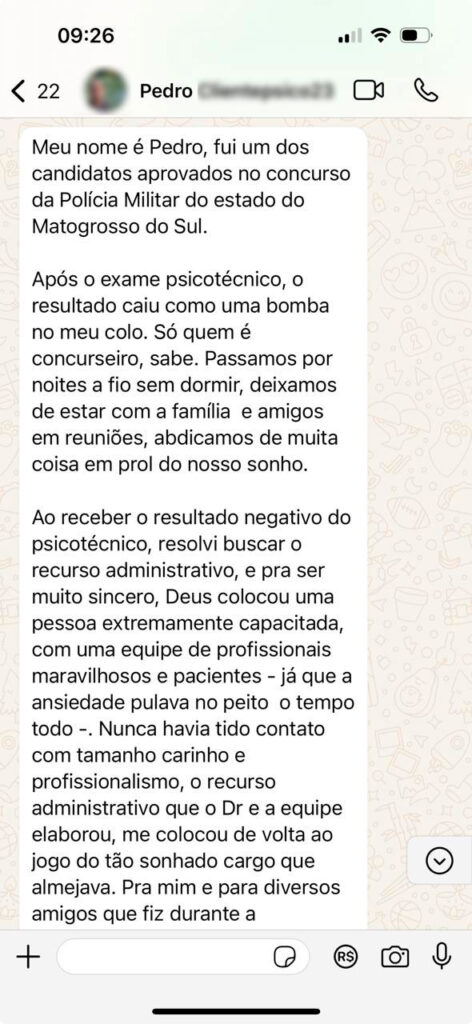This screenshot has width=472, height=1024.
Task: Record a voice message with the microphone
Action: 442,957
